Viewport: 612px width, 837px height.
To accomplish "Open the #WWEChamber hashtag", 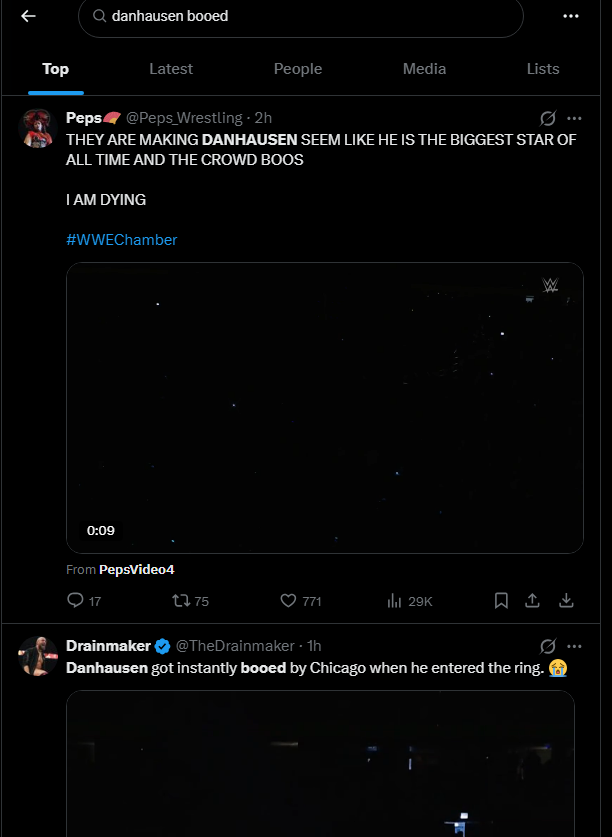I will (x=121, y=240).
